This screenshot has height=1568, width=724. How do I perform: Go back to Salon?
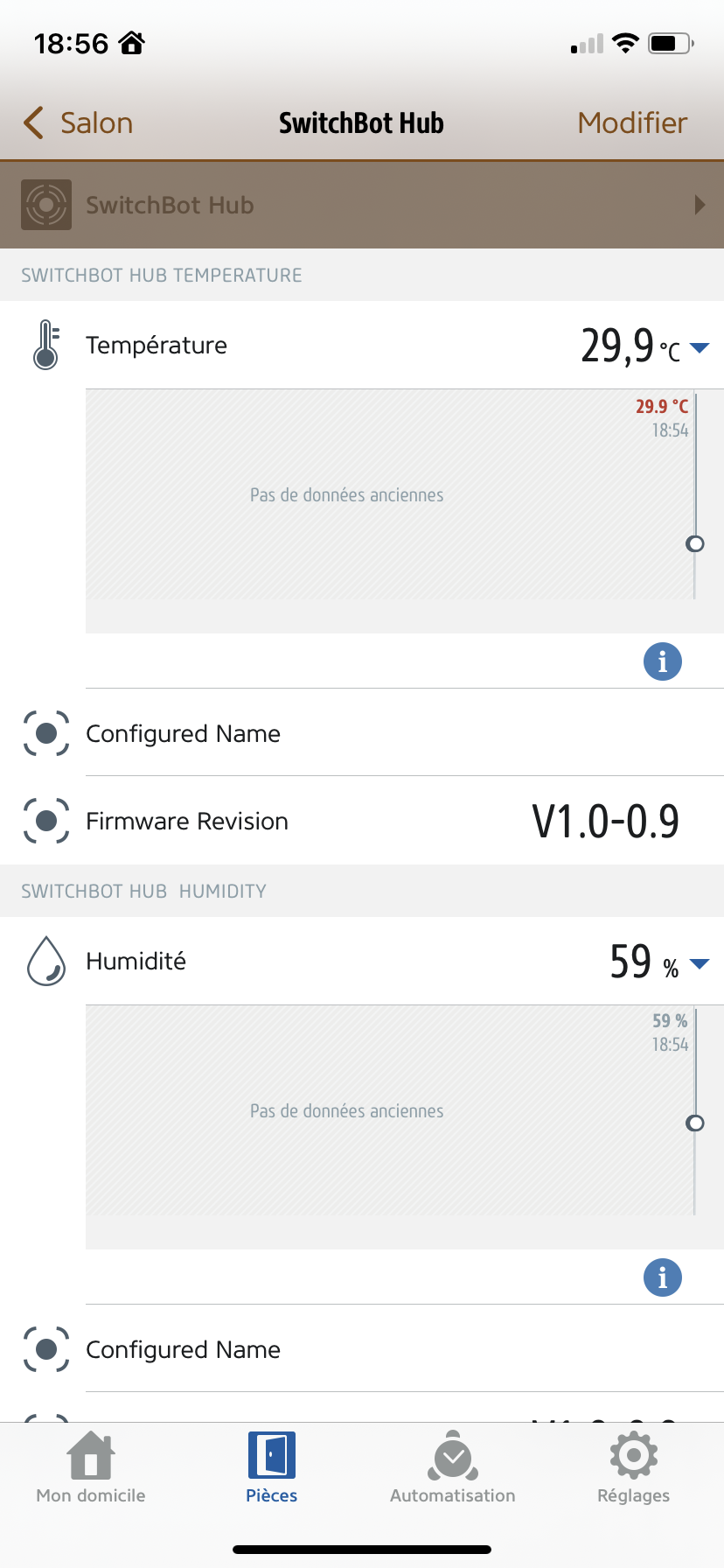pos(77,122)
